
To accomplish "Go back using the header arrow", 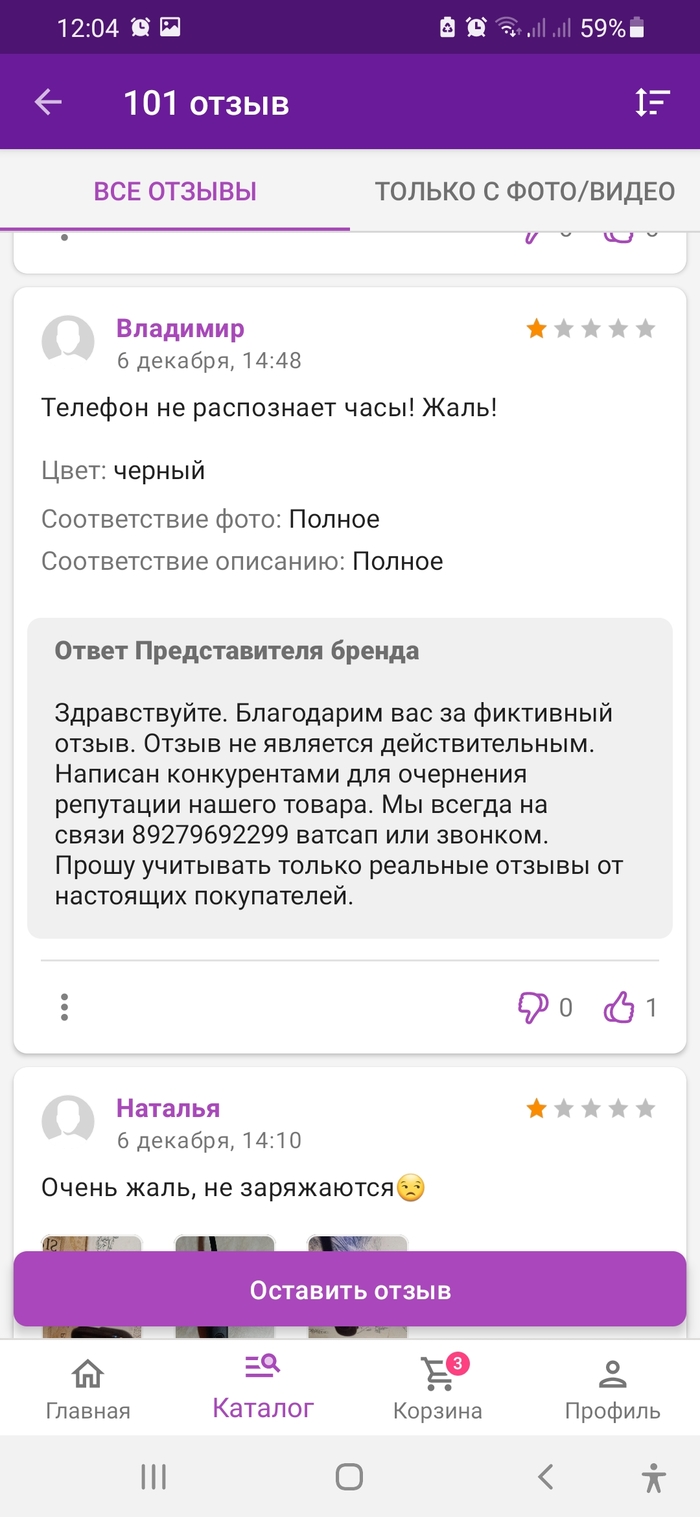I will click(x=48, y=102).
